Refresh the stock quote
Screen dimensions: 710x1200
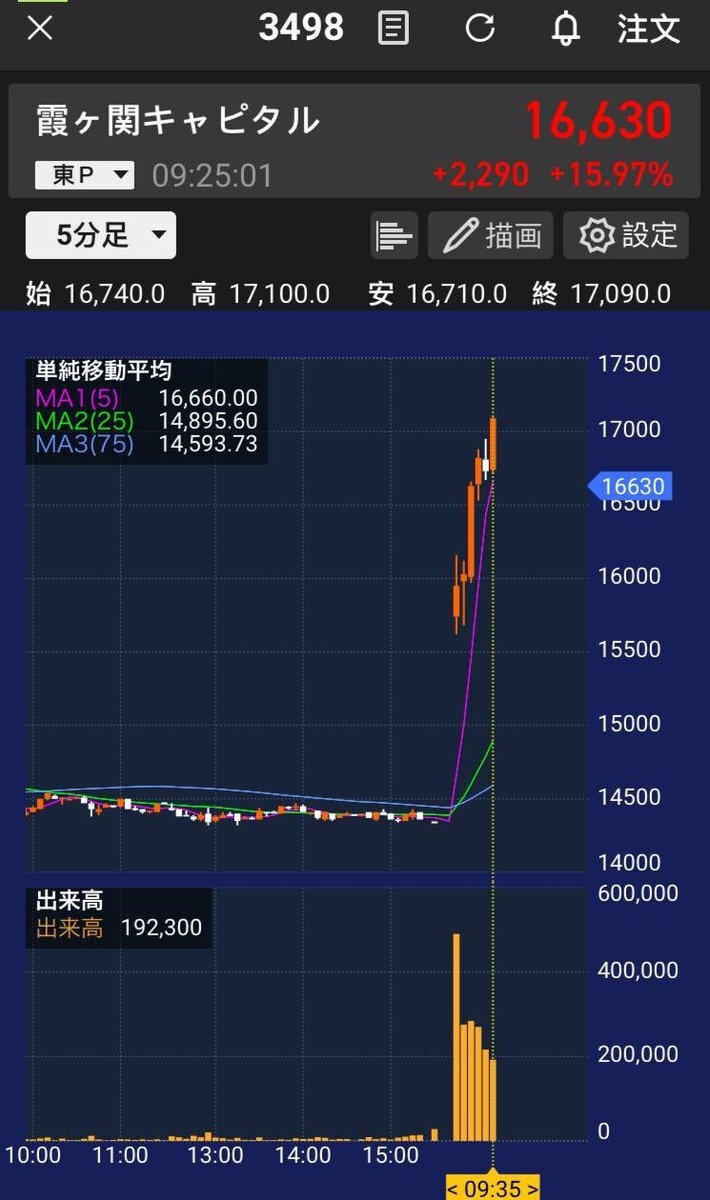(x=480, y=28)
